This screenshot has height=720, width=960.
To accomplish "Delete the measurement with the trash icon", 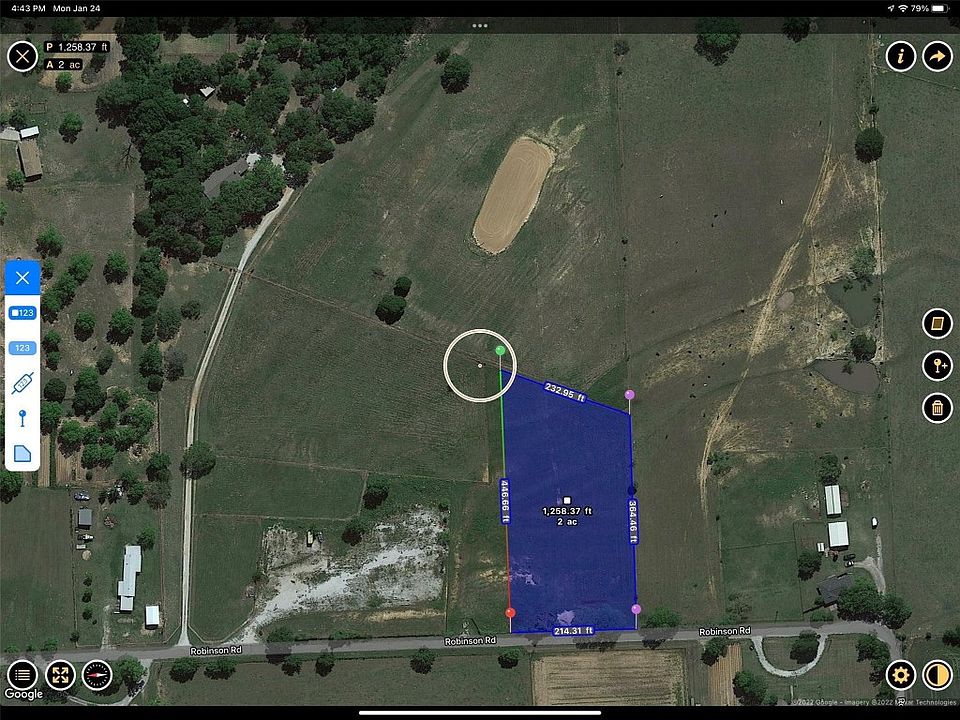I will point(937,407).
